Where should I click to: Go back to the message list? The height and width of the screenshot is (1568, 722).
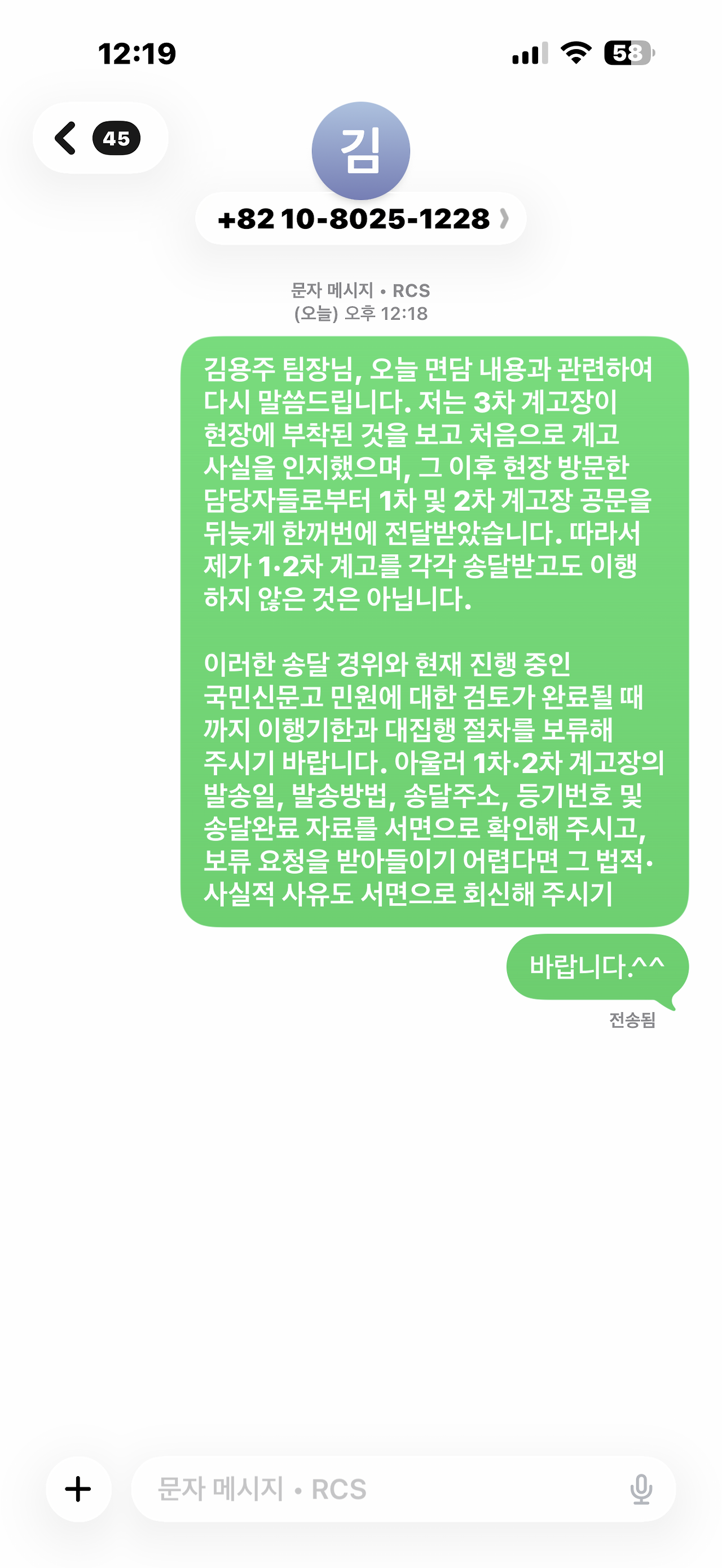tap(100, 138)
